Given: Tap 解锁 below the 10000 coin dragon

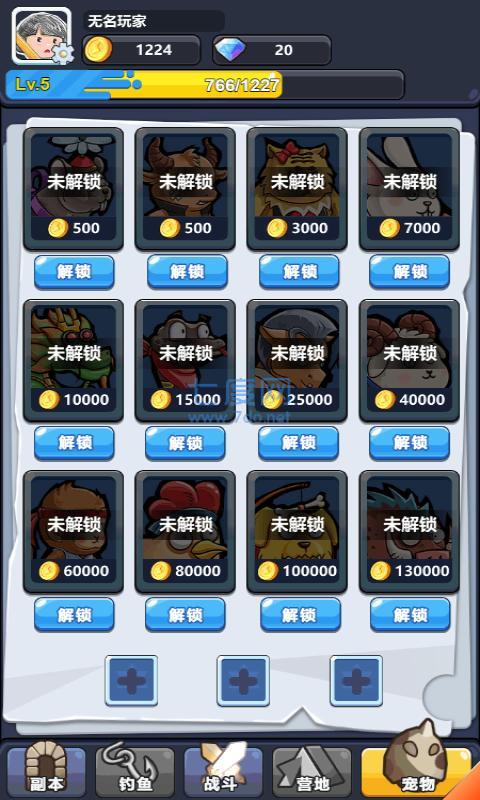Looking at the screenshot, I should tap(74, 443).
